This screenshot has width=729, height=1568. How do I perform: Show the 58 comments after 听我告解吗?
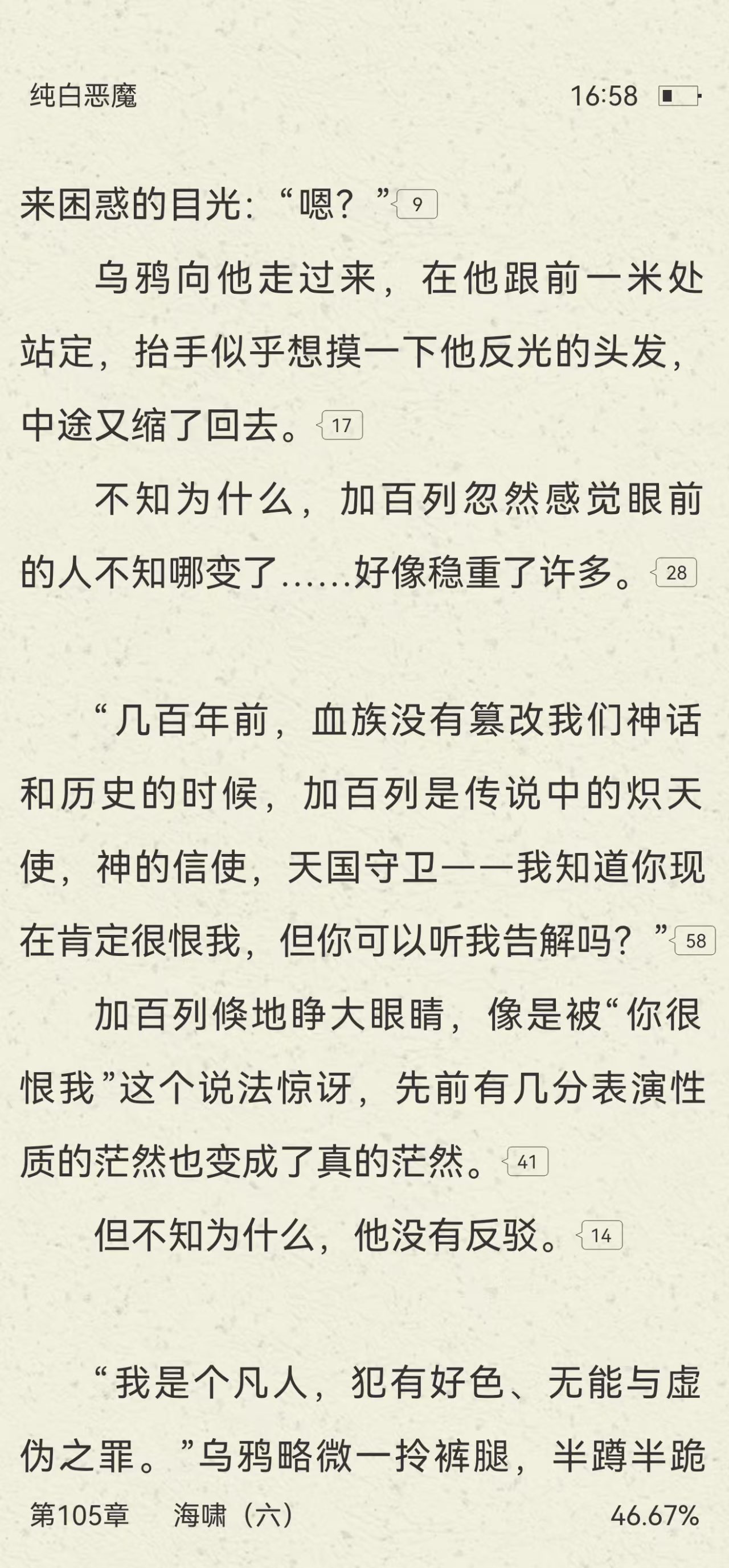695,941
